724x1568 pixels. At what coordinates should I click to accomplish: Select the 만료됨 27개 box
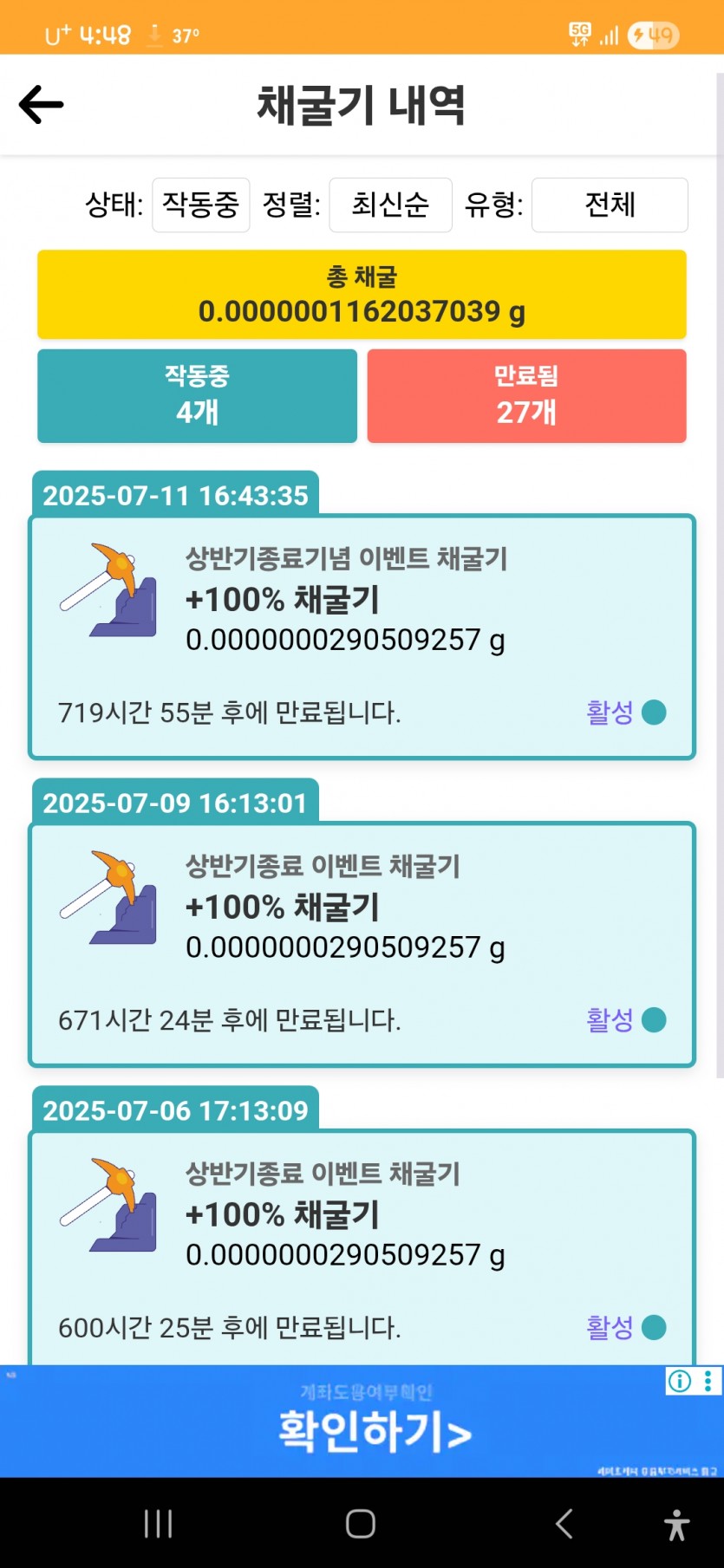pos(526,396)
